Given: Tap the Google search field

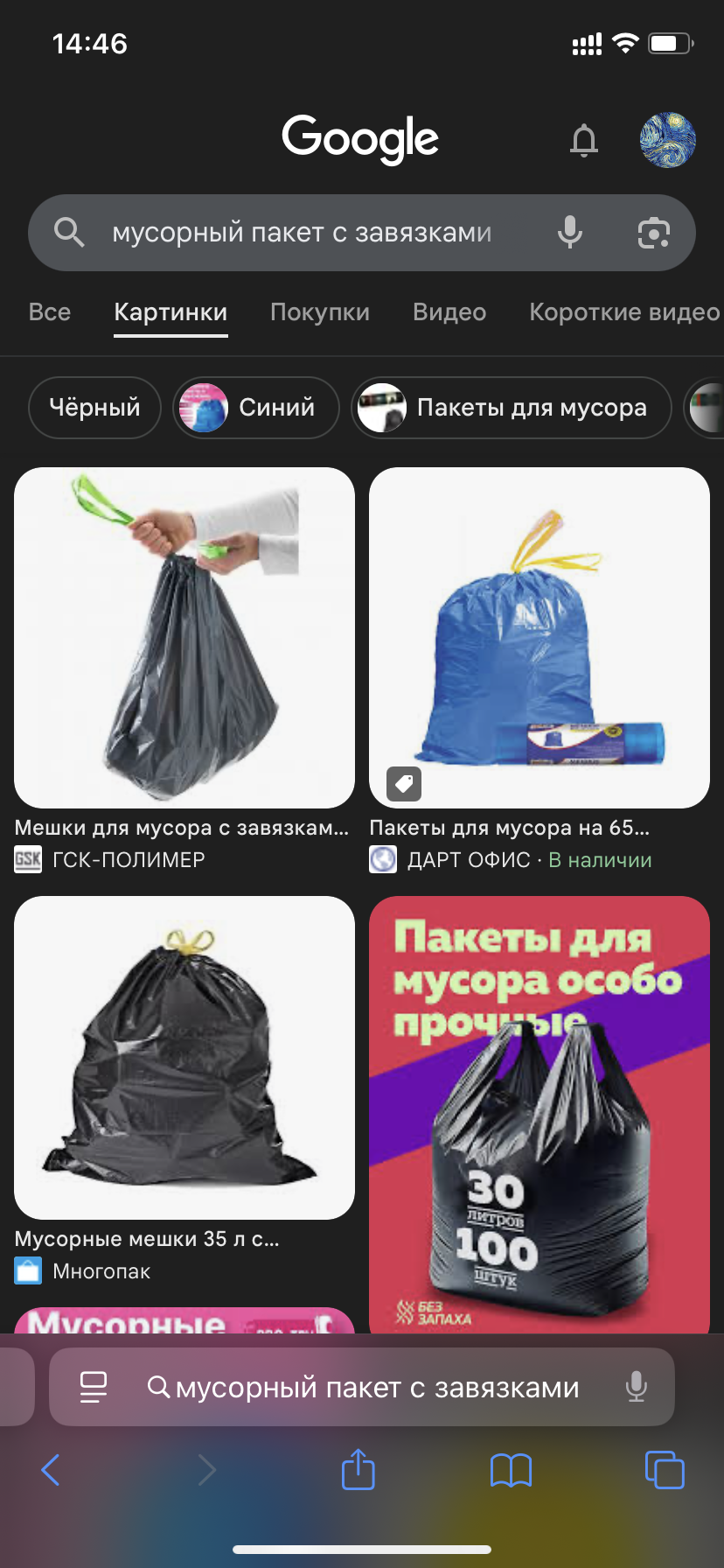Looking at the screenshot, I should coord(302,233).
